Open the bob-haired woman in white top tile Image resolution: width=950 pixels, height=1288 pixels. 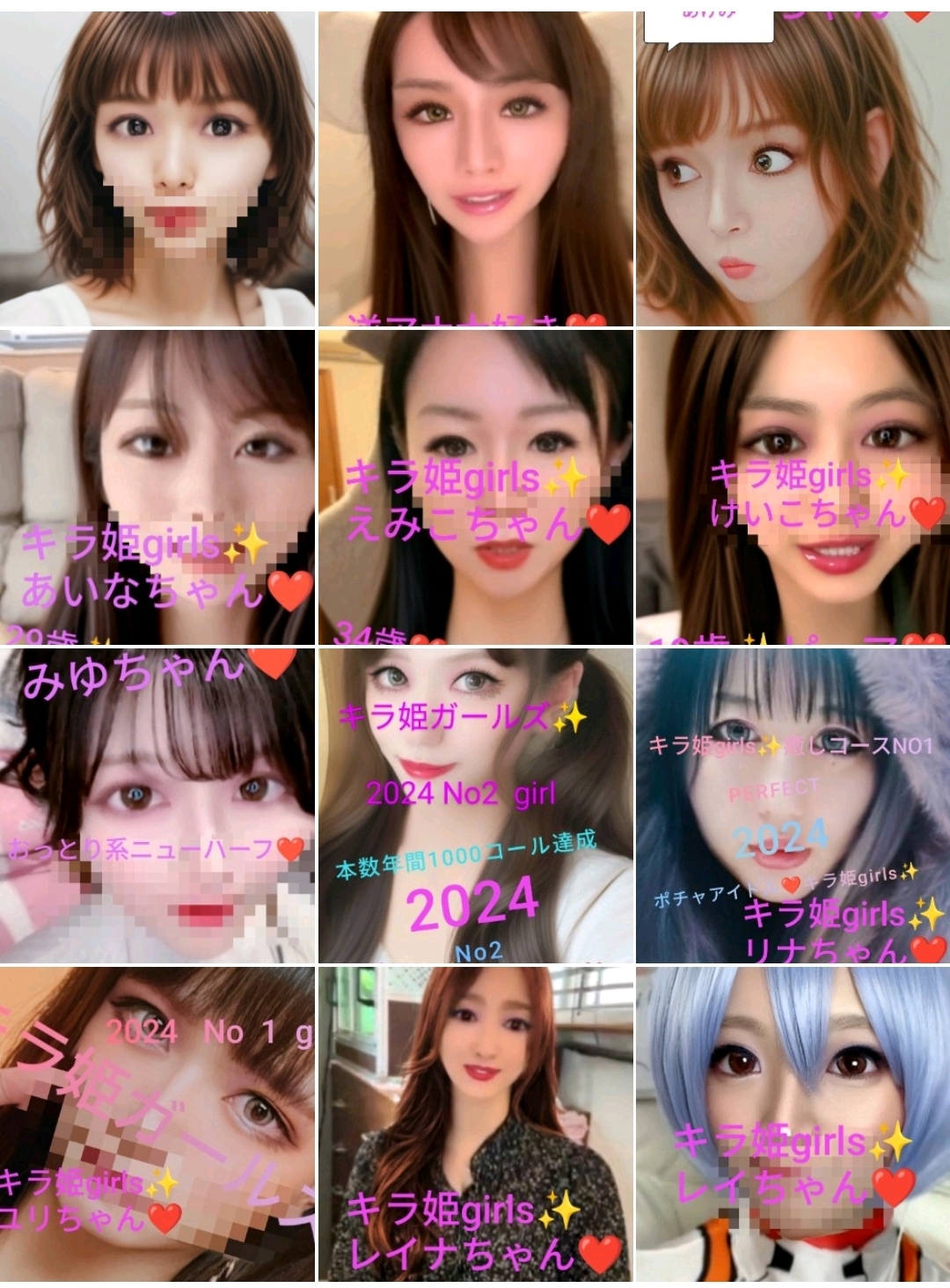tap(157, 169)
